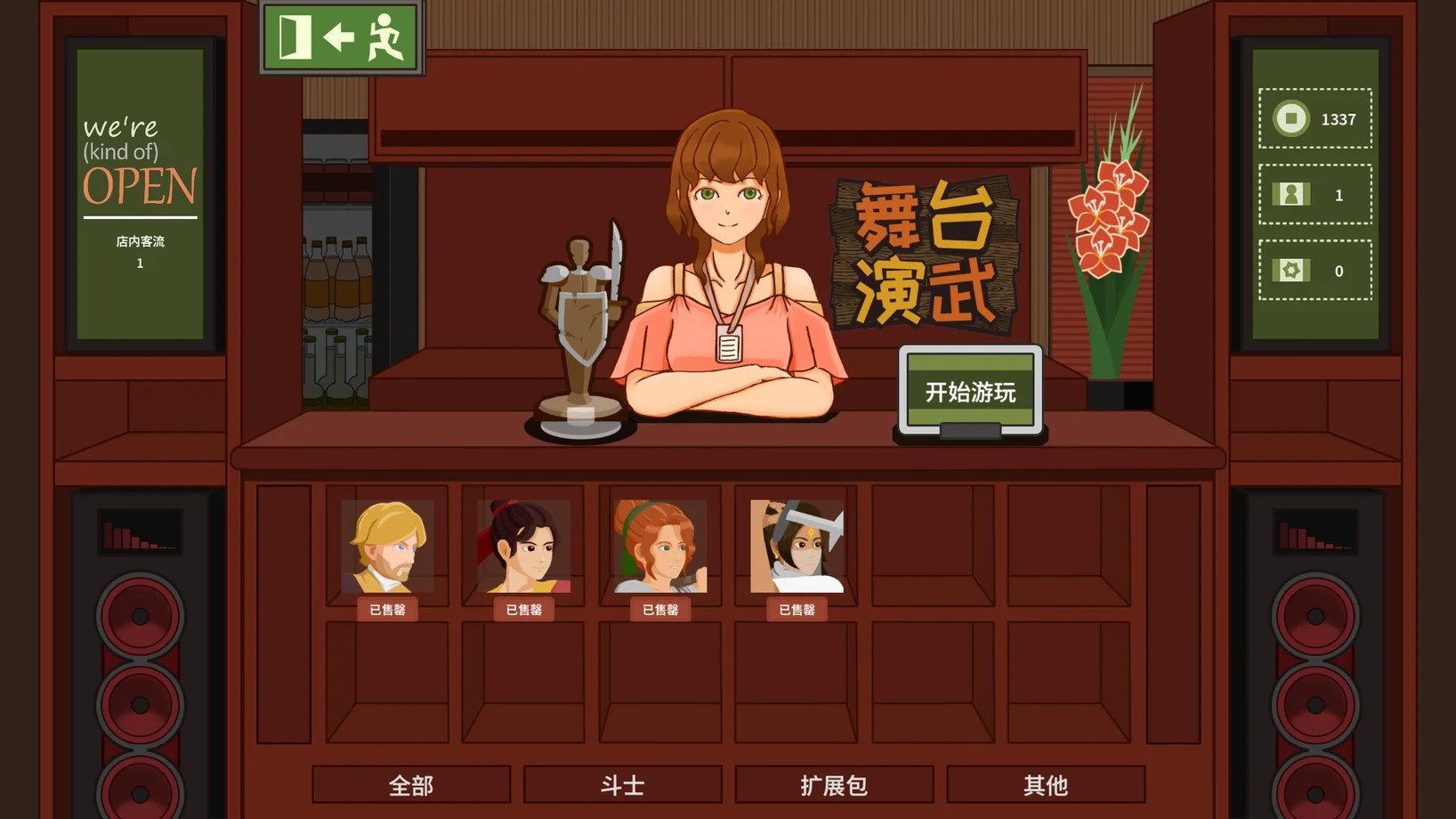1456x819 pixels.
Task: Tap the green exit sign
Action: click(341, 37)
